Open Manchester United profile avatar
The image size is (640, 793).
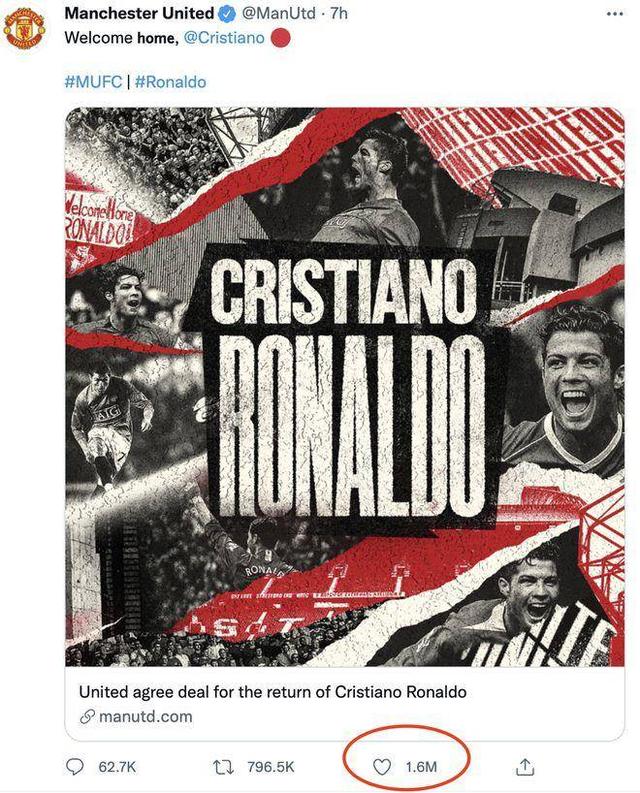[x=24, y=29]
